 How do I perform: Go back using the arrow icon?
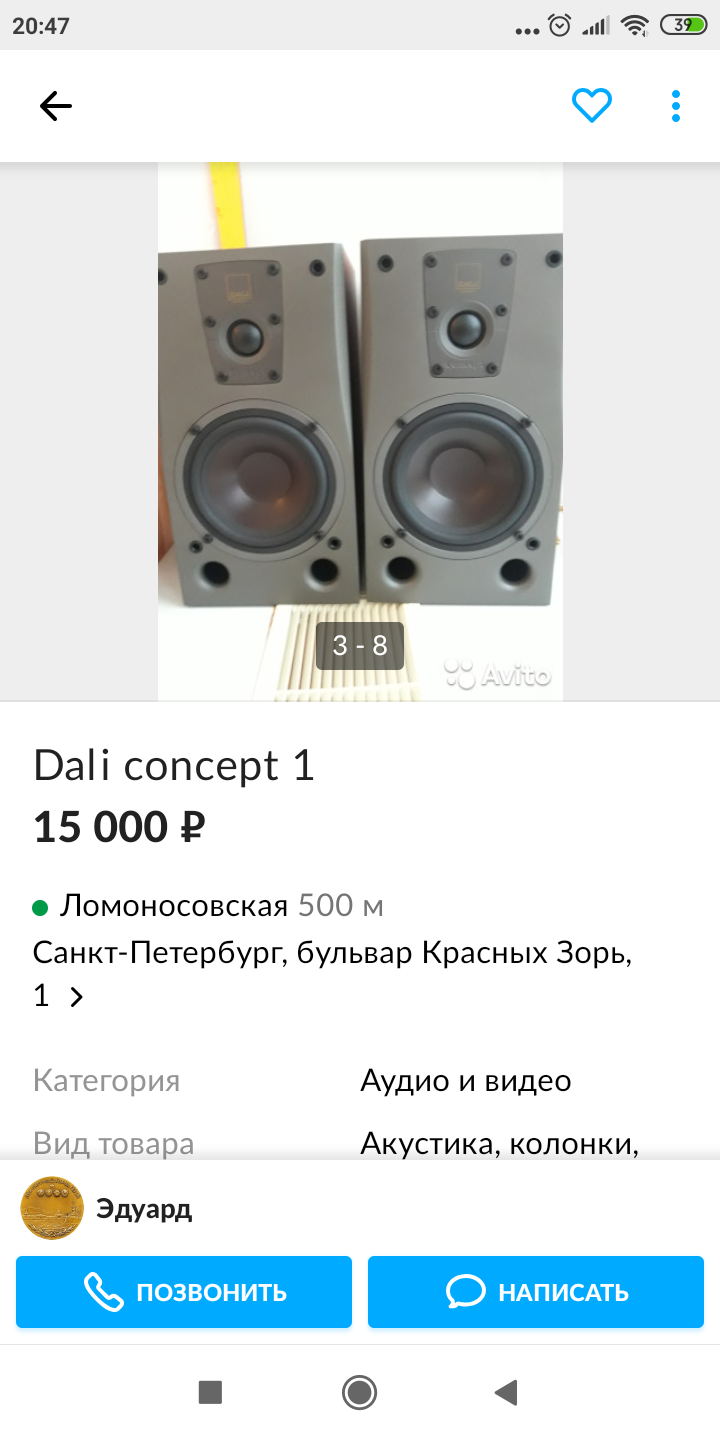(x=56, y=106)
